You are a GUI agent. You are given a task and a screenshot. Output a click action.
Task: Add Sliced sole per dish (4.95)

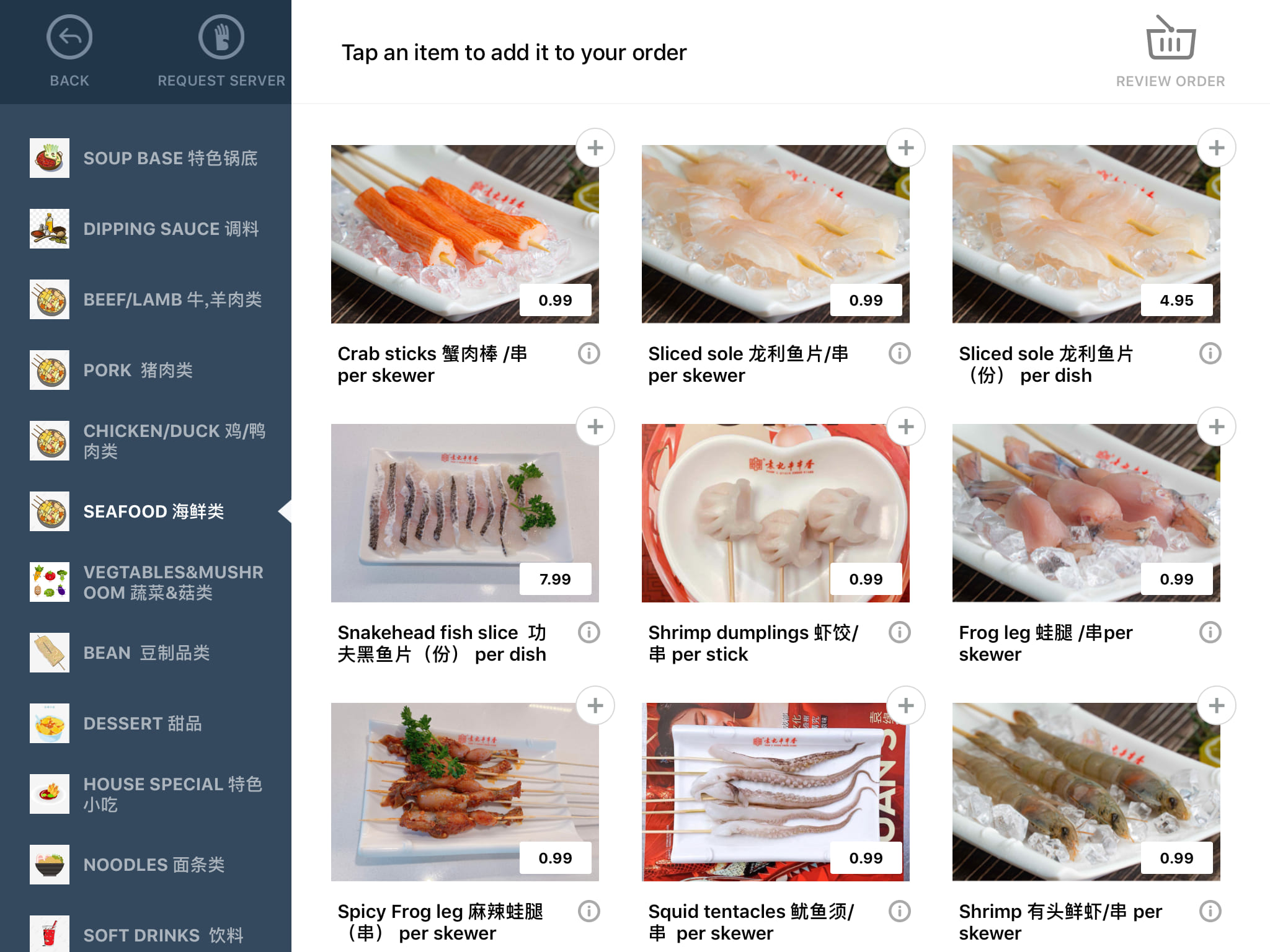click(x=1216, y=148)
